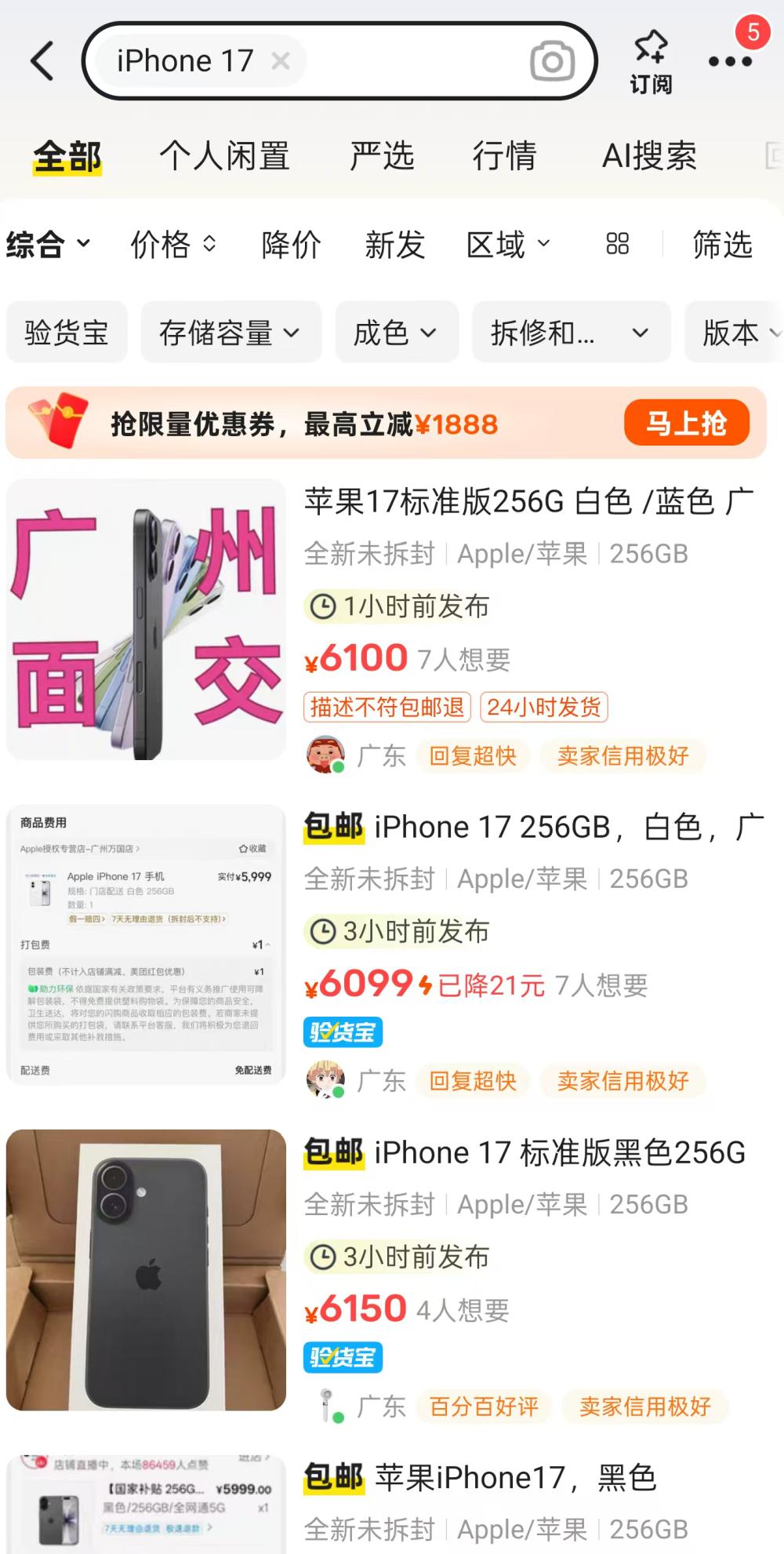Viewport: 784px width, 1554px height.
Task: Switch to the 个人闲置 tab
Action: 225,156
